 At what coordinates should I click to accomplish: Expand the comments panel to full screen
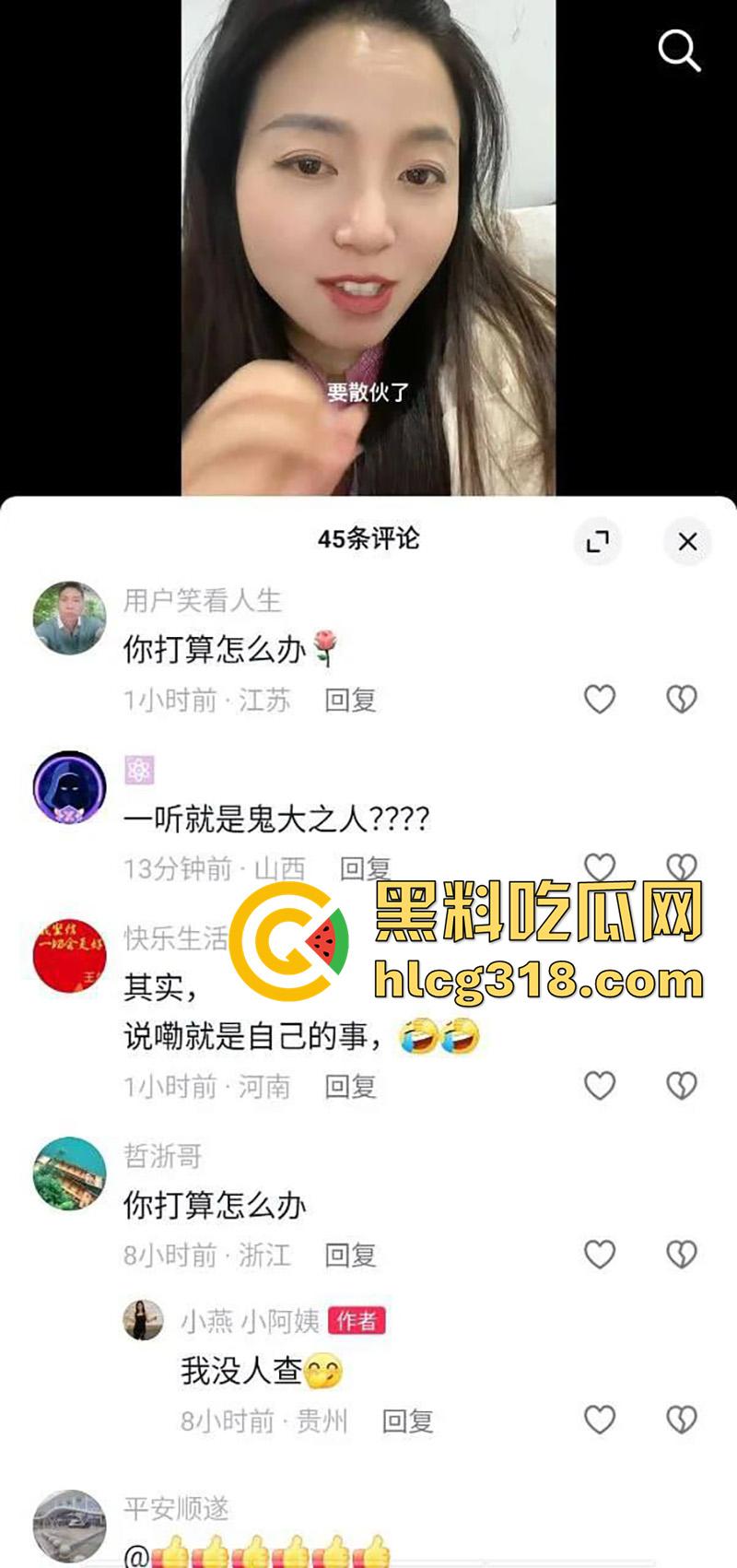[599, 542]
